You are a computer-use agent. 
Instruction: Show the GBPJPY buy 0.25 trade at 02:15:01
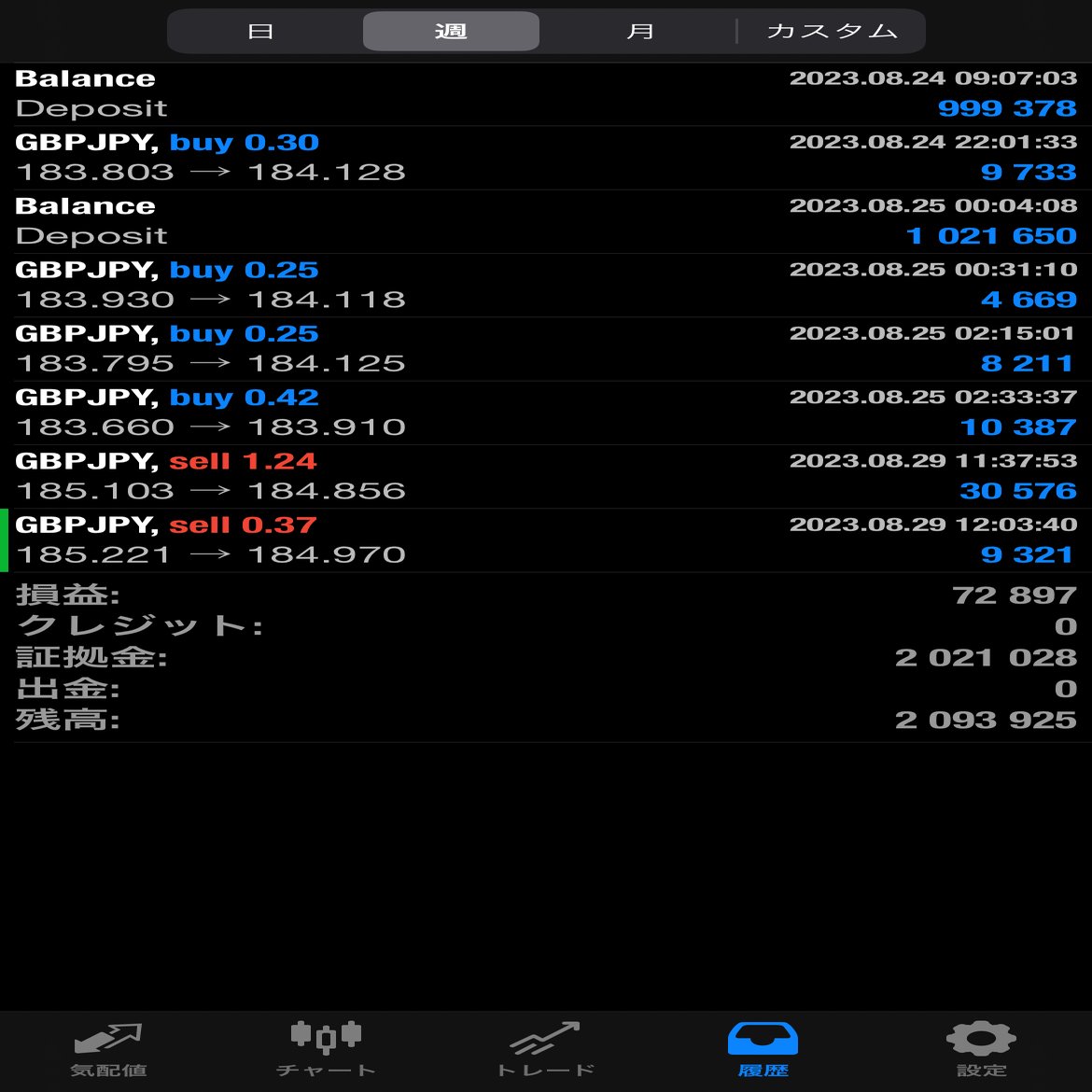pos(546,348)
